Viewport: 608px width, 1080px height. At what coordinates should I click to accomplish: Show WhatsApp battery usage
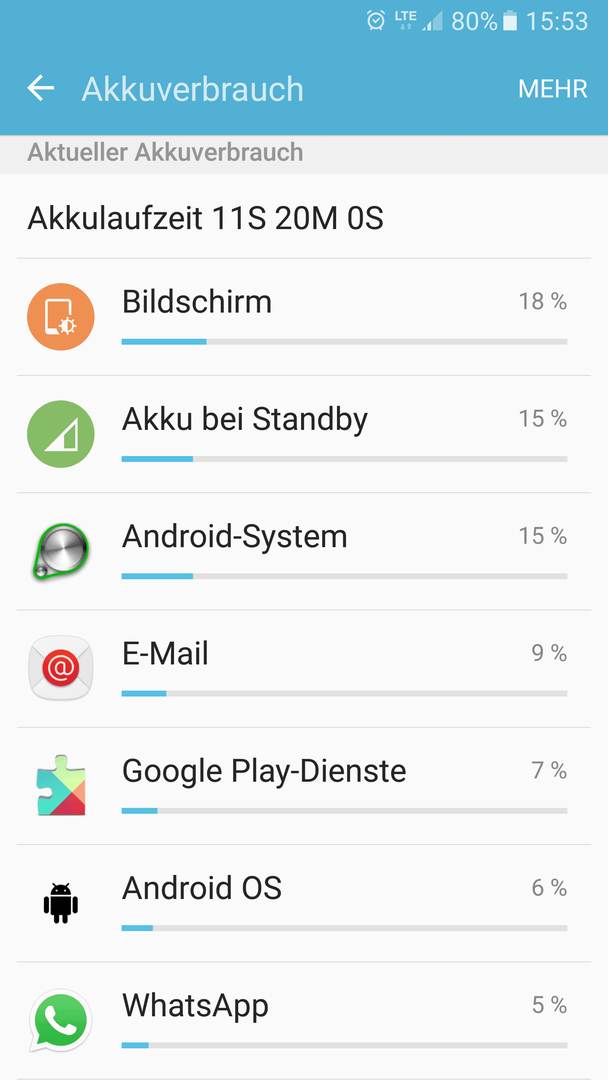(x=304, y=1021)
